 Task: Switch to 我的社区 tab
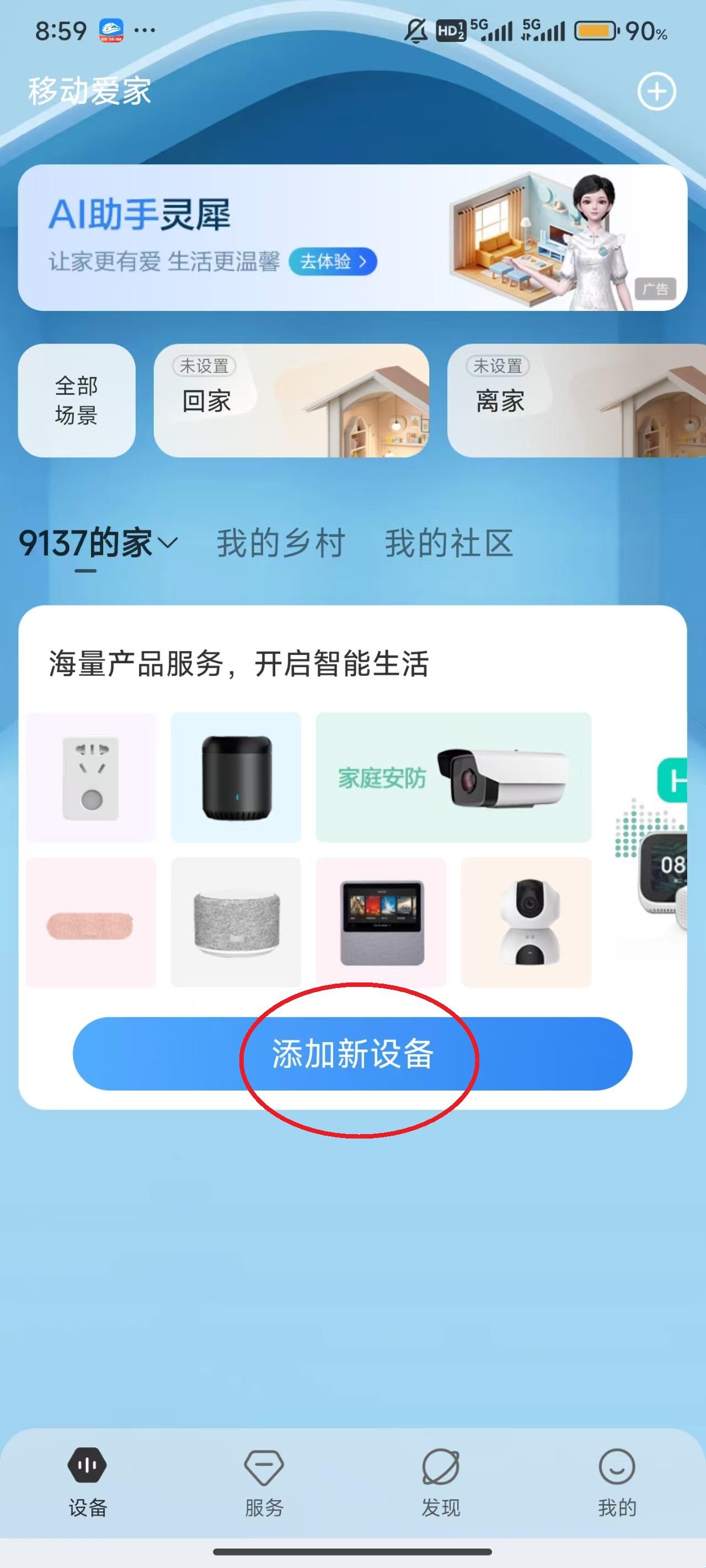(x=448, y=543)
